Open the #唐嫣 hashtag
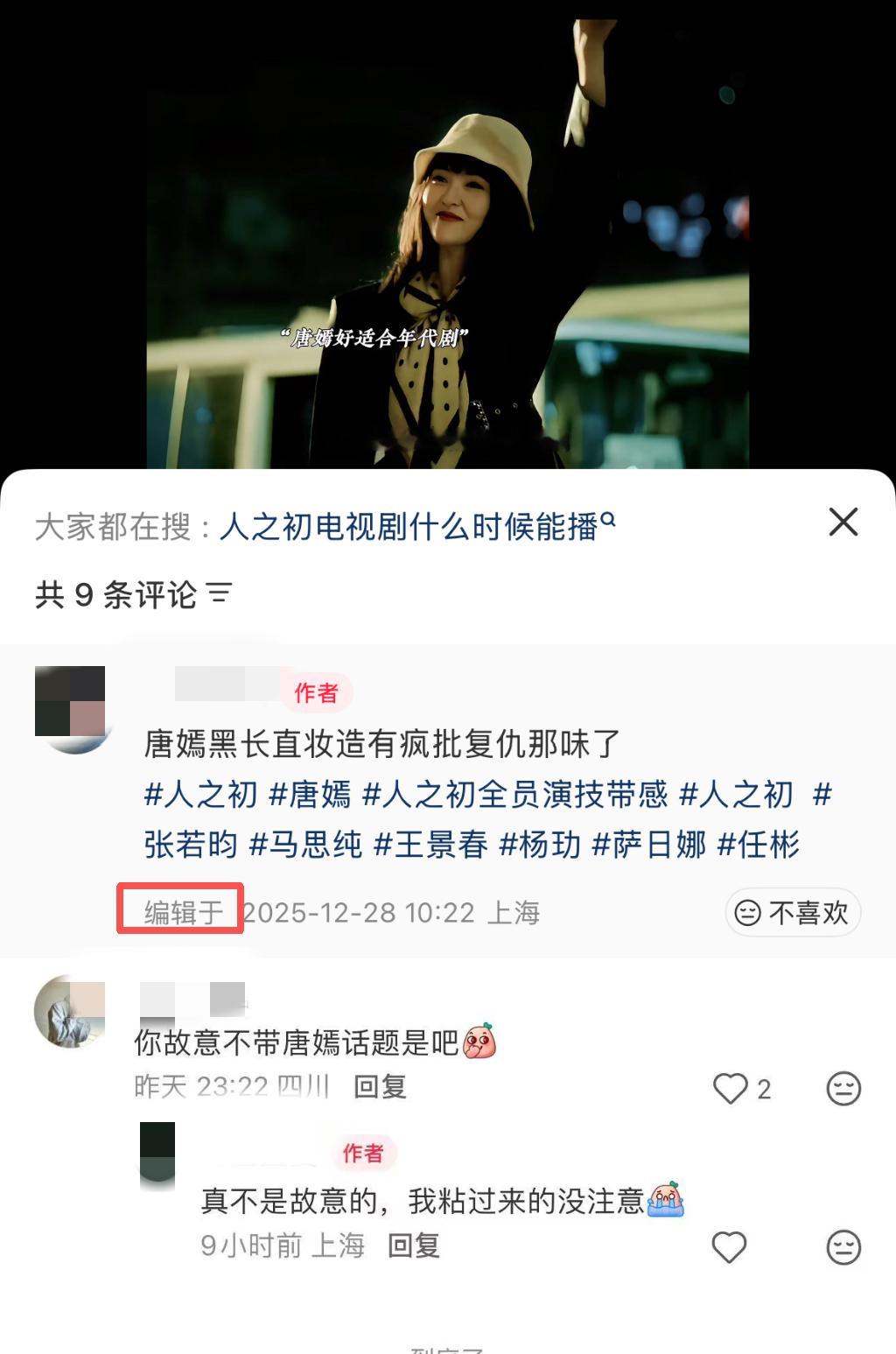The image size is (896, 1354). pyautogui.click(x=311, y=794)
